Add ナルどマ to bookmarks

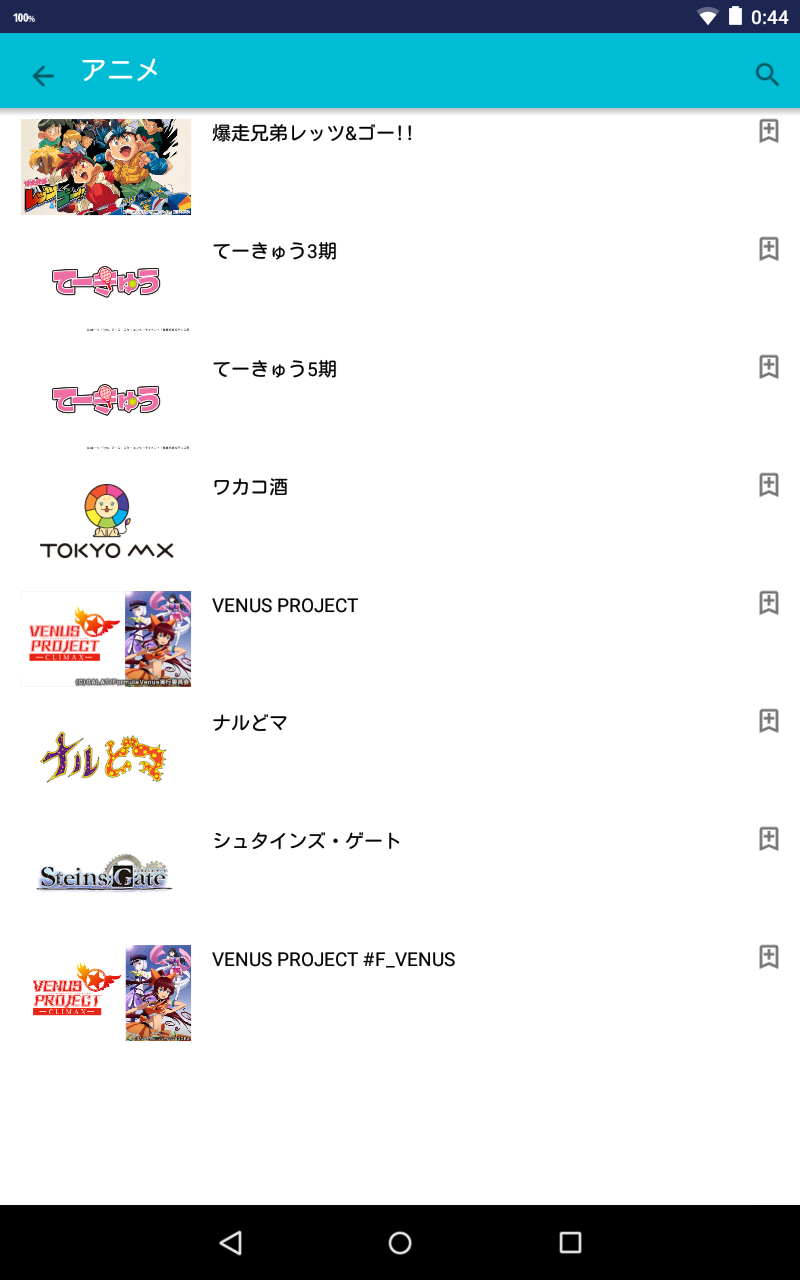point(768,721)
